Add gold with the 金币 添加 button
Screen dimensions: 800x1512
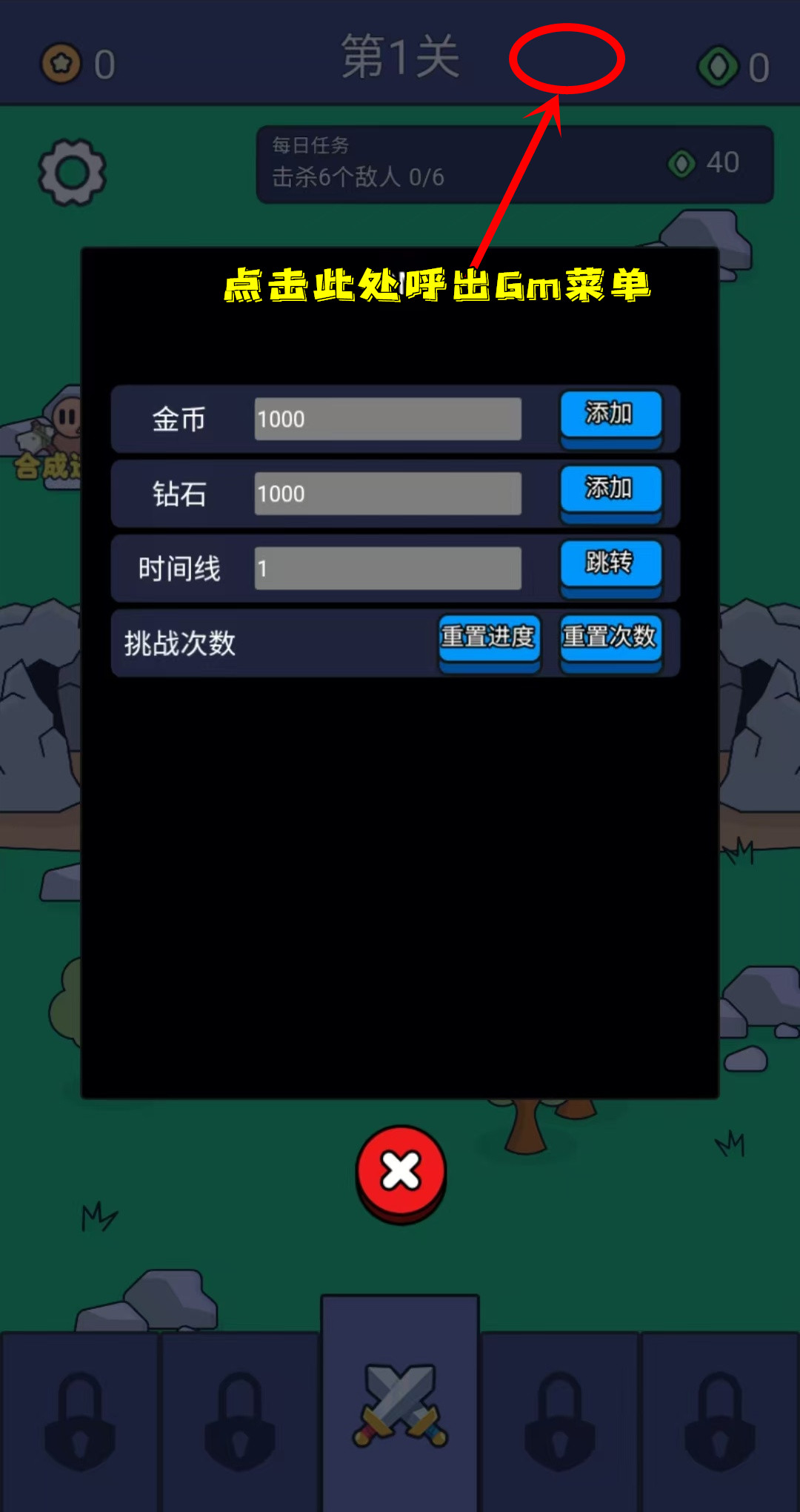610,415
